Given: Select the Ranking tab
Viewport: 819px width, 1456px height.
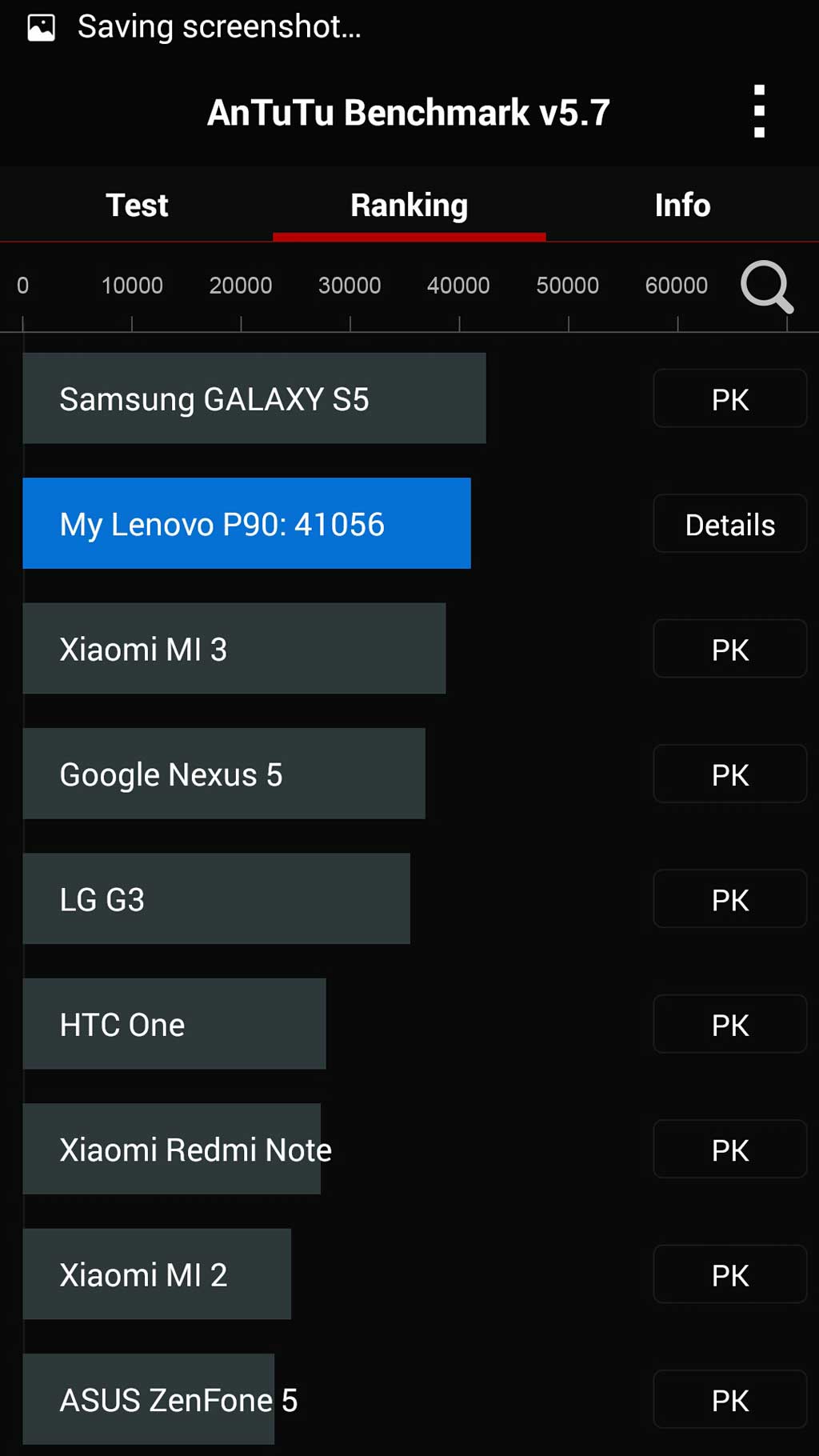Looking at the screenshot, I should point(409,206).
